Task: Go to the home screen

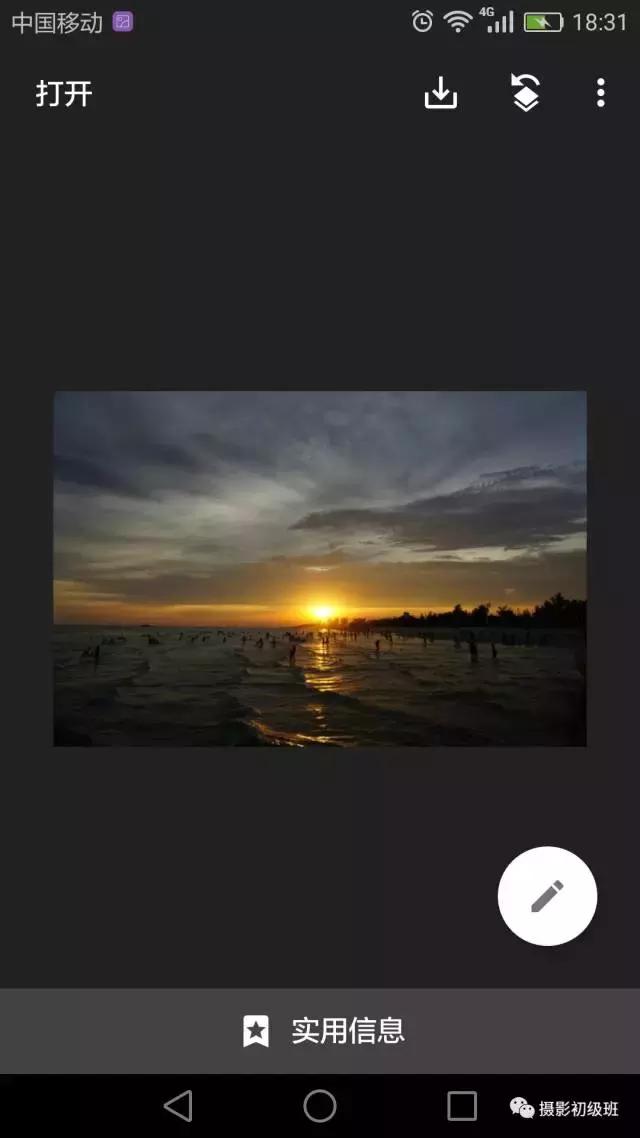Action: [320, 1106]
